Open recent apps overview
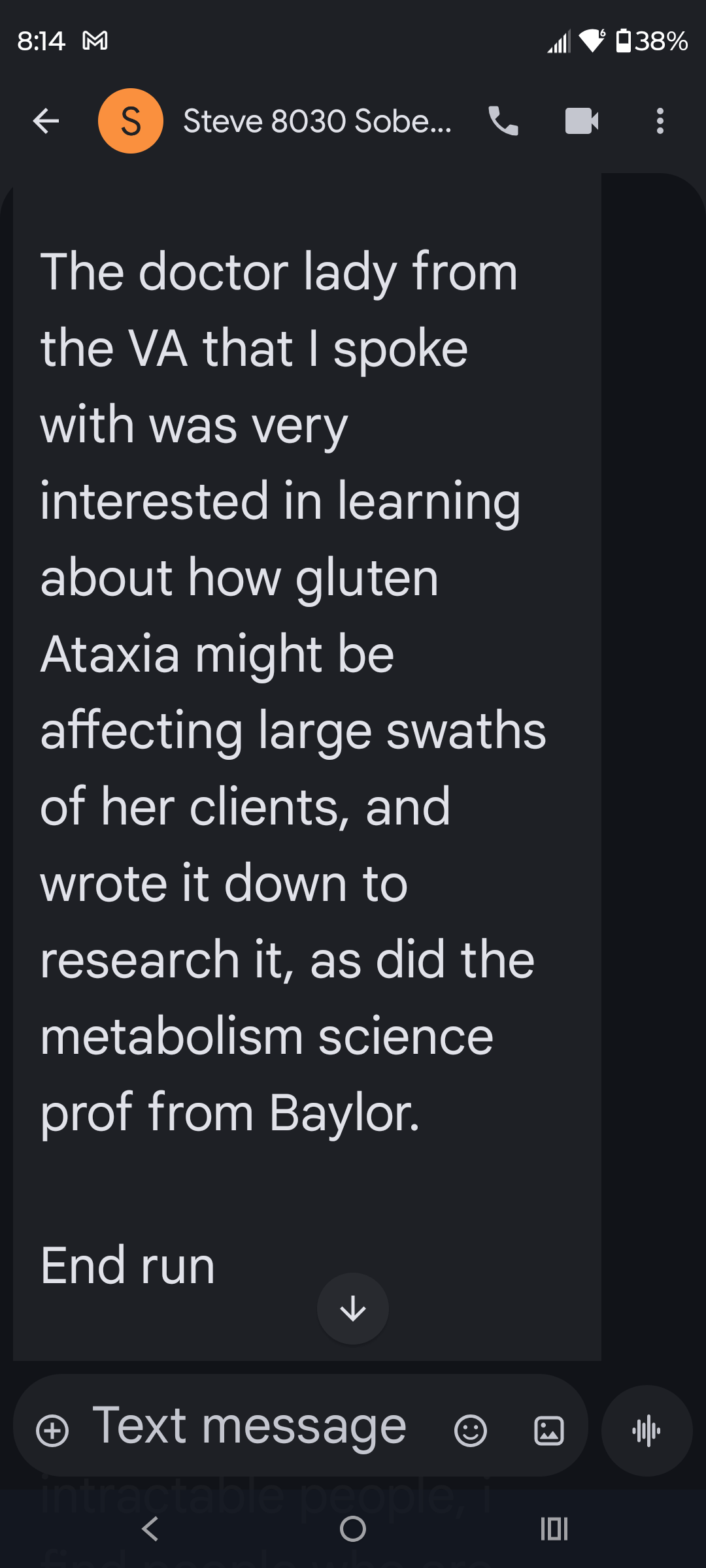706x1568 pixels. click(x=553, y=1528)
